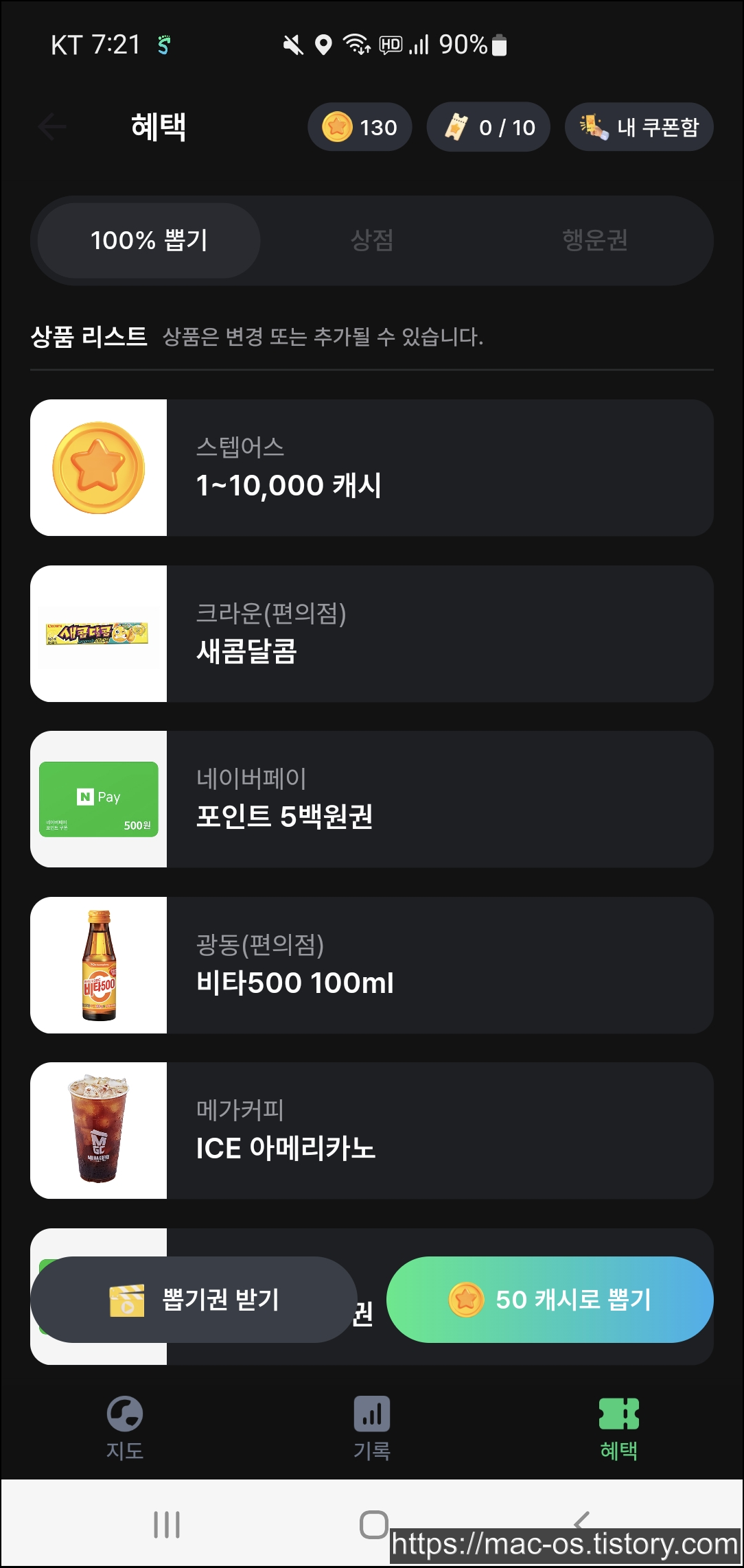Select the 100% 뽑기 tab

coord(149,240)
